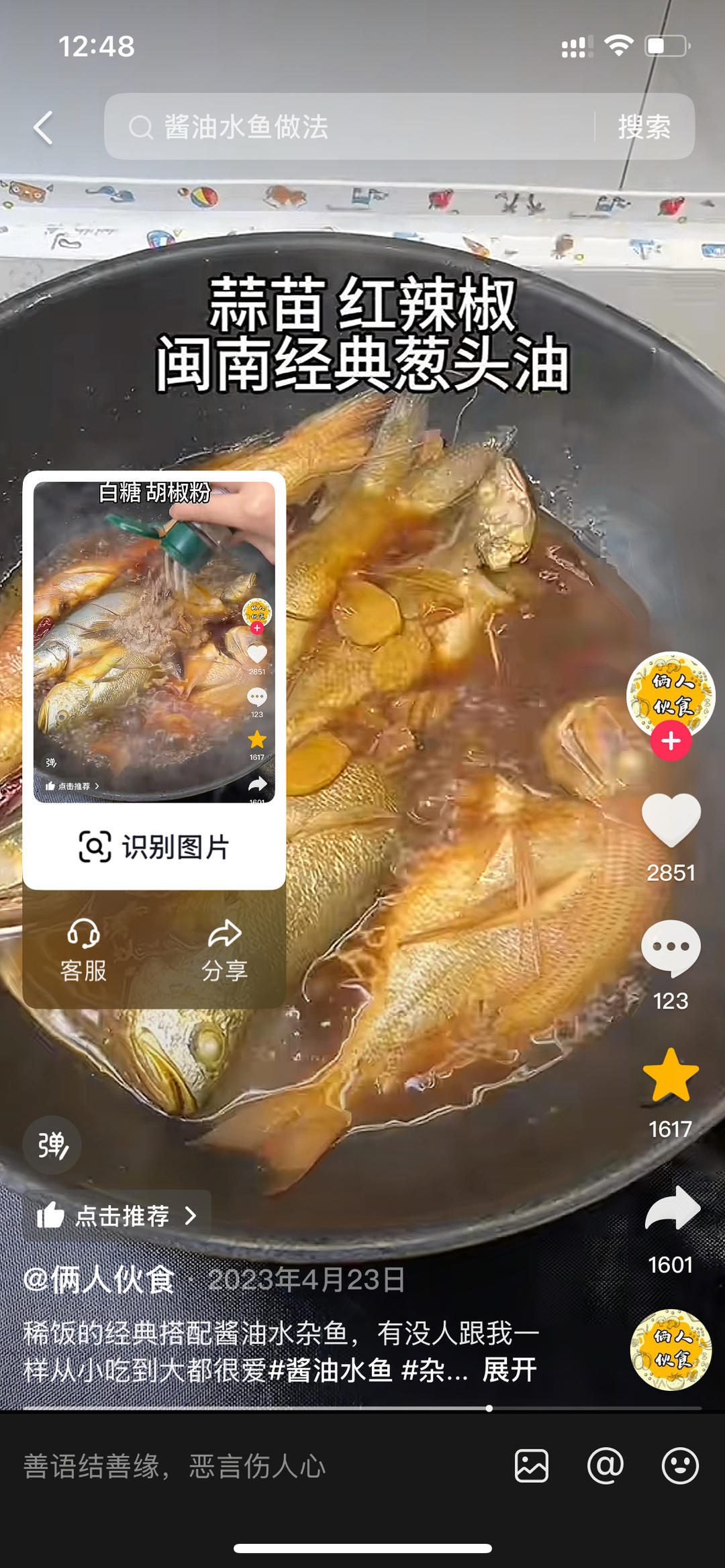
Task: Open the screenshot preview thumbnail
Action: [154, 641]
